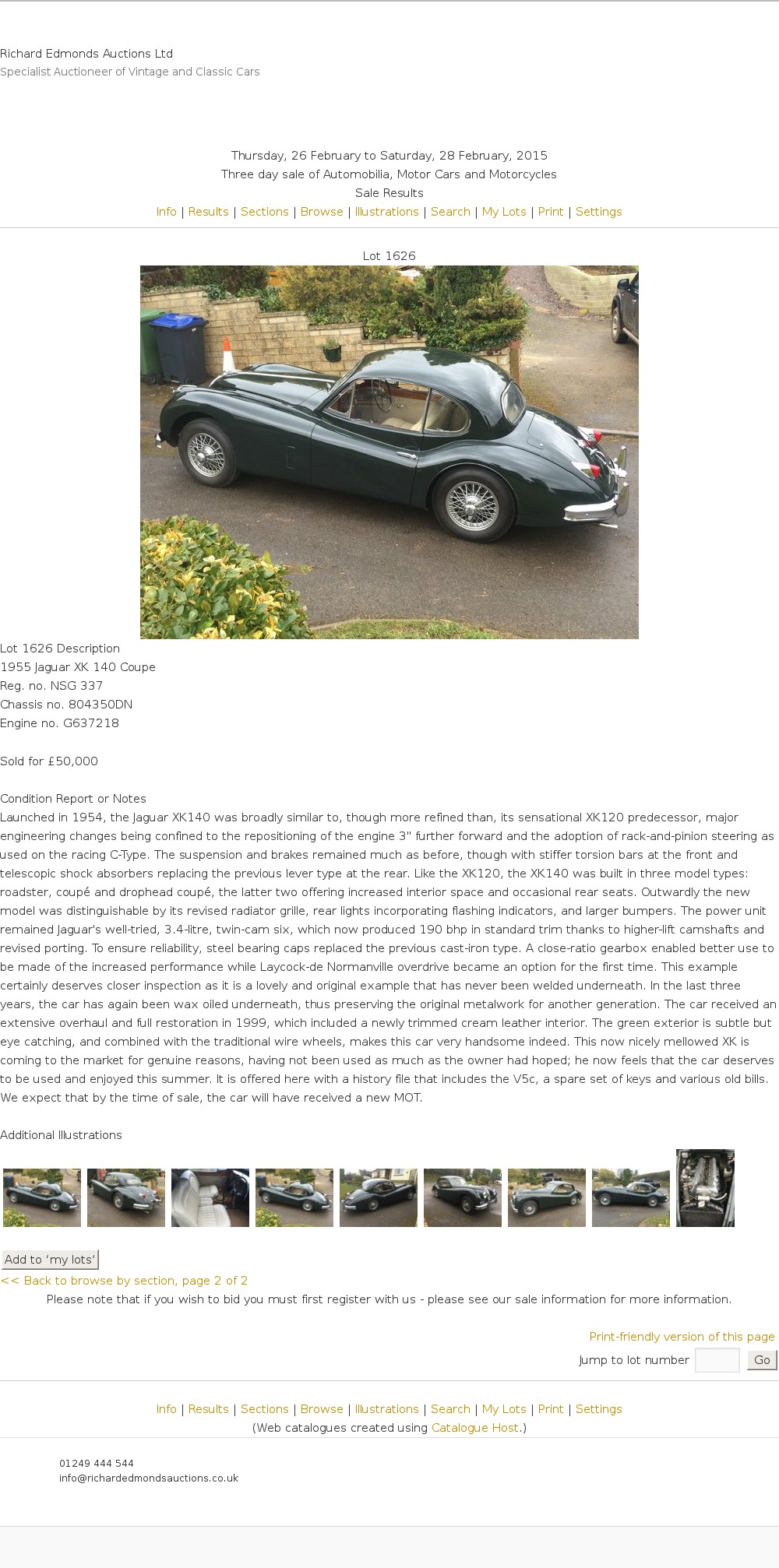The height and width of the screenshot is (1568, 779).
Task: Open Search in the top menu
Action: coord(450,212)
